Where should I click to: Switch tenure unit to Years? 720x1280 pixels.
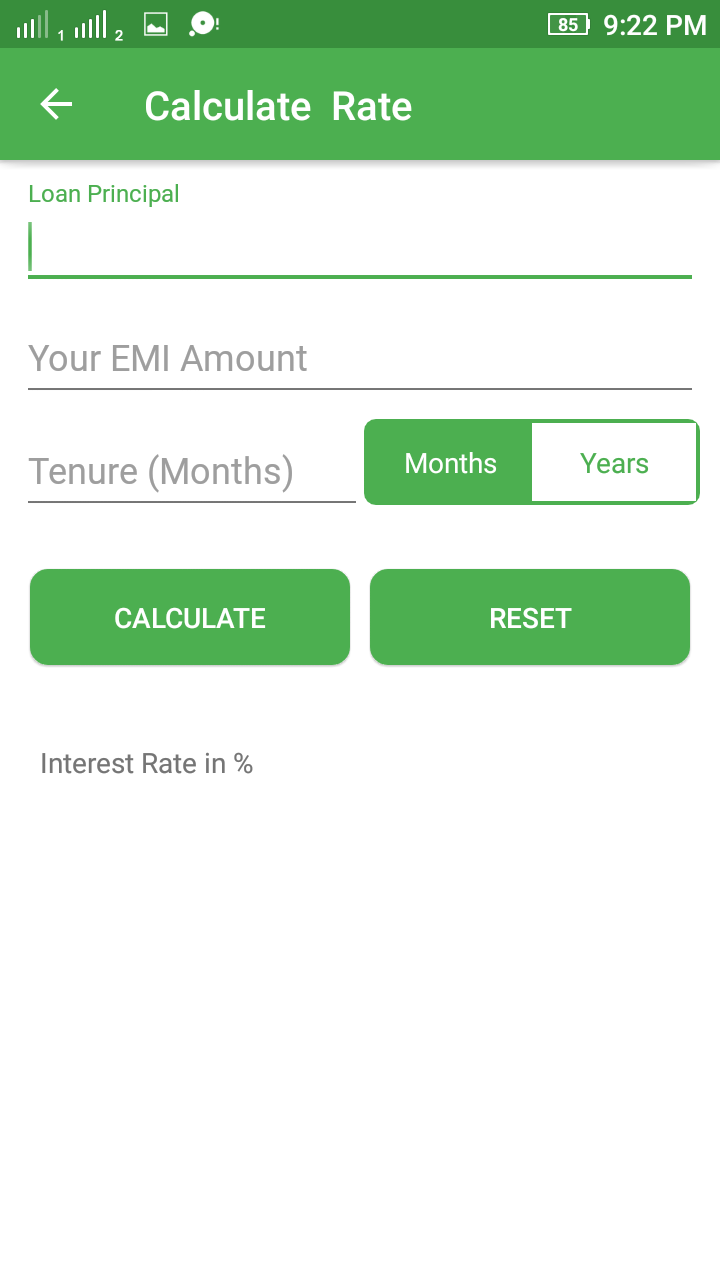614,463
